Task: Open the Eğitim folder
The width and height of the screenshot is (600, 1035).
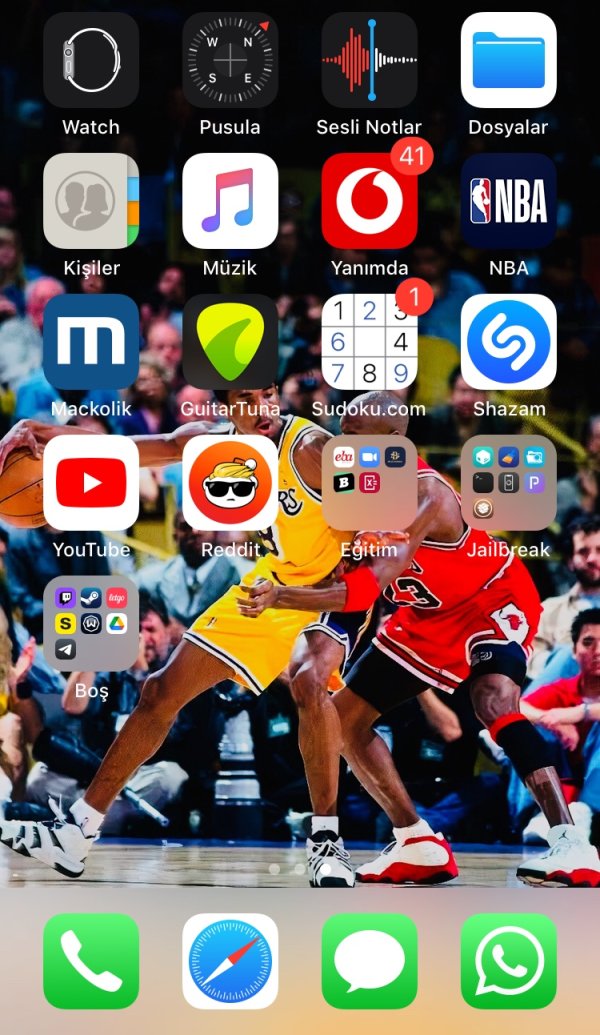Action: pyautogui.click(x=369, y=483)
